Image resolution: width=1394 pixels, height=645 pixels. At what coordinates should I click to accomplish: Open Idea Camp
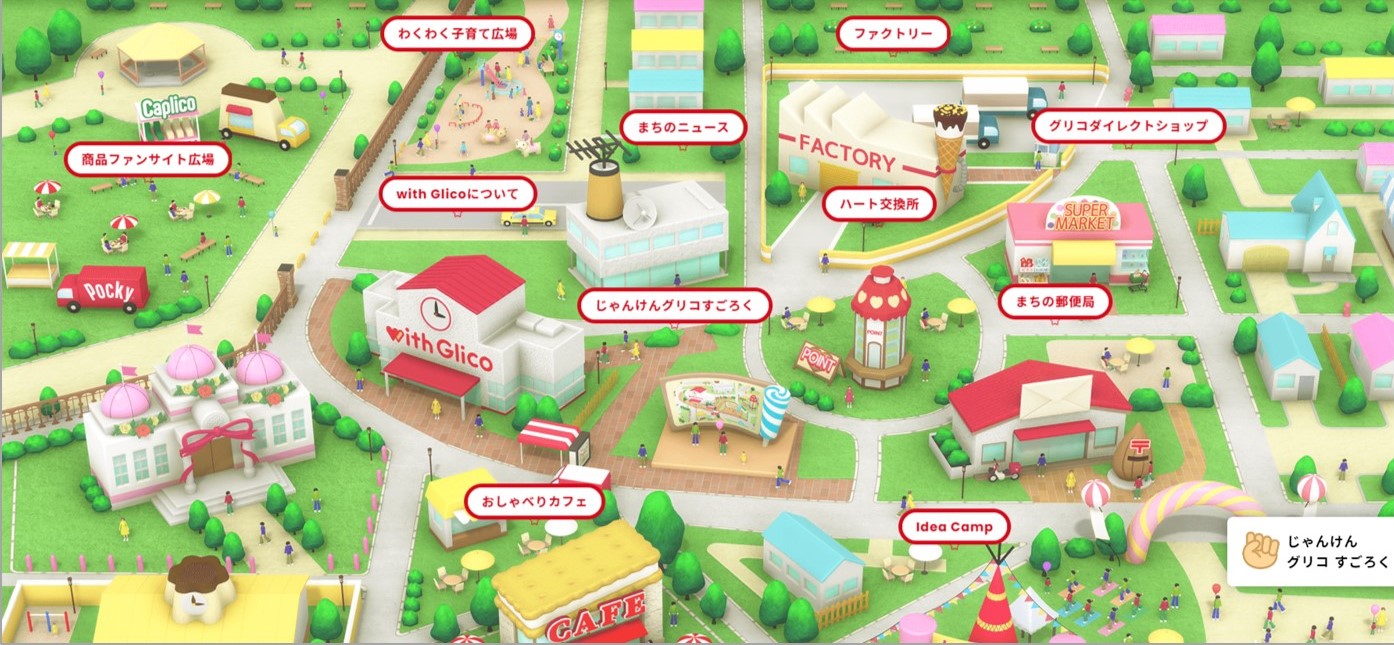pos(954,526)
